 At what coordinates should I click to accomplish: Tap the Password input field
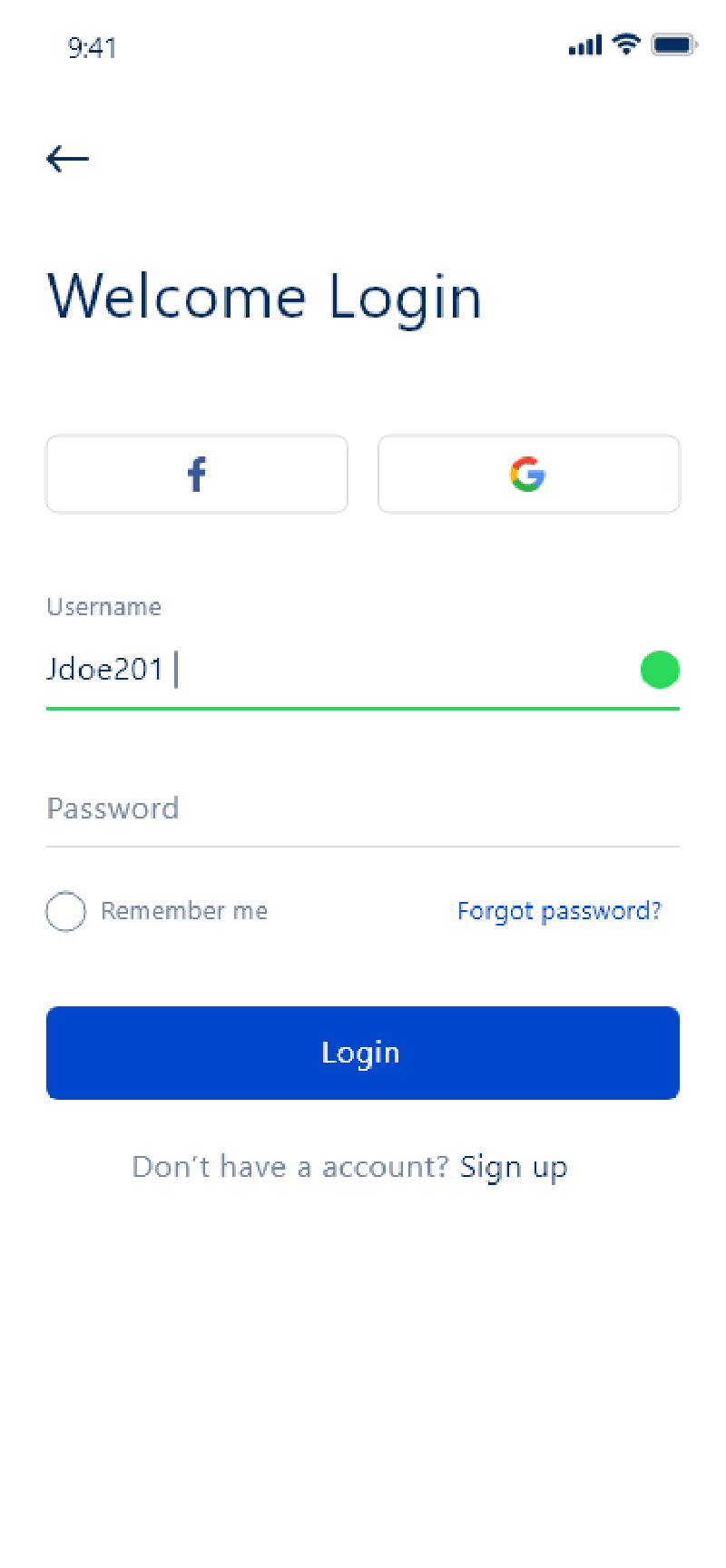click(363, 809)
